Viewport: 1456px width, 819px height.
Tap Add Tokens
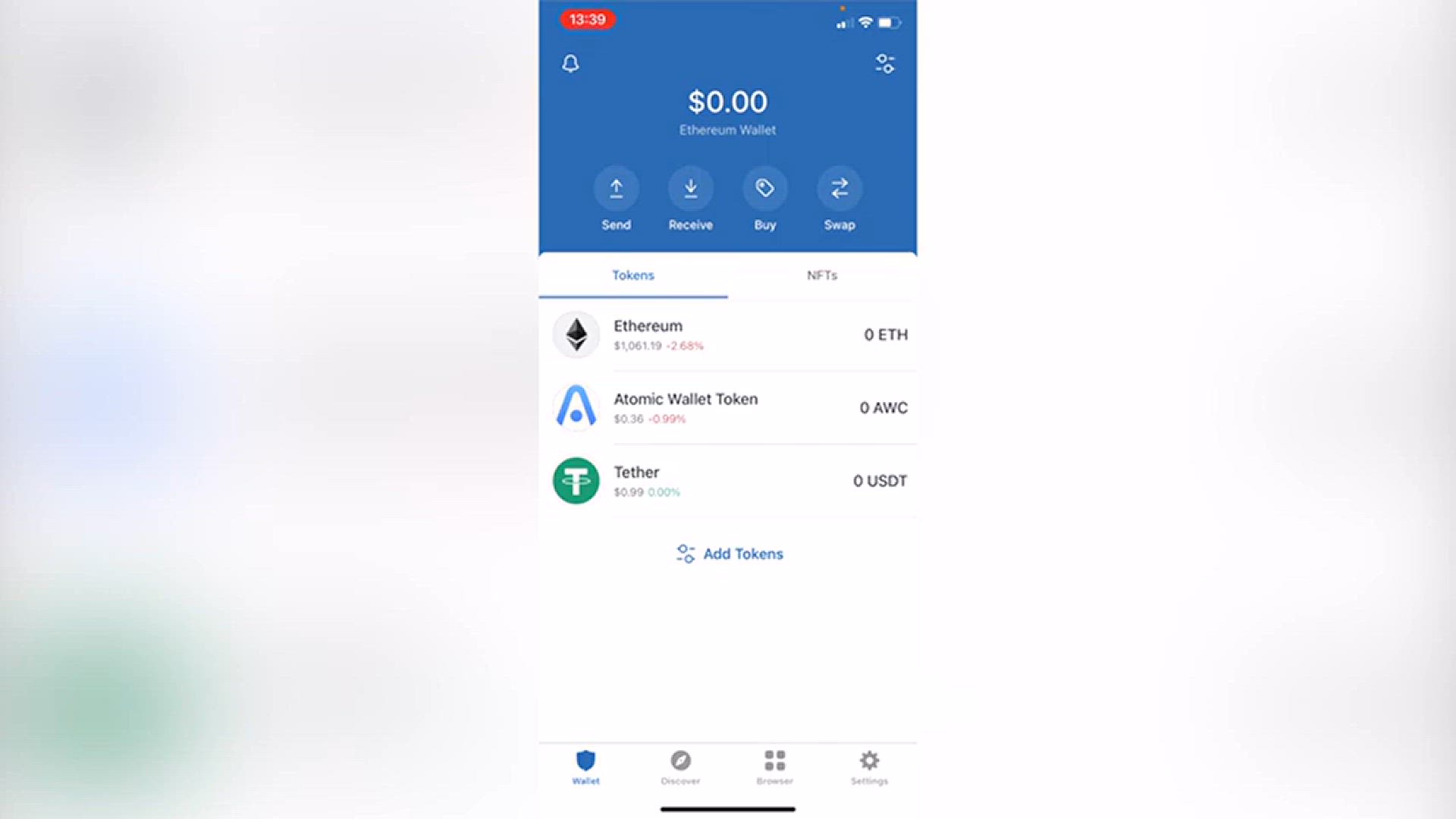(x=730, y=554)
